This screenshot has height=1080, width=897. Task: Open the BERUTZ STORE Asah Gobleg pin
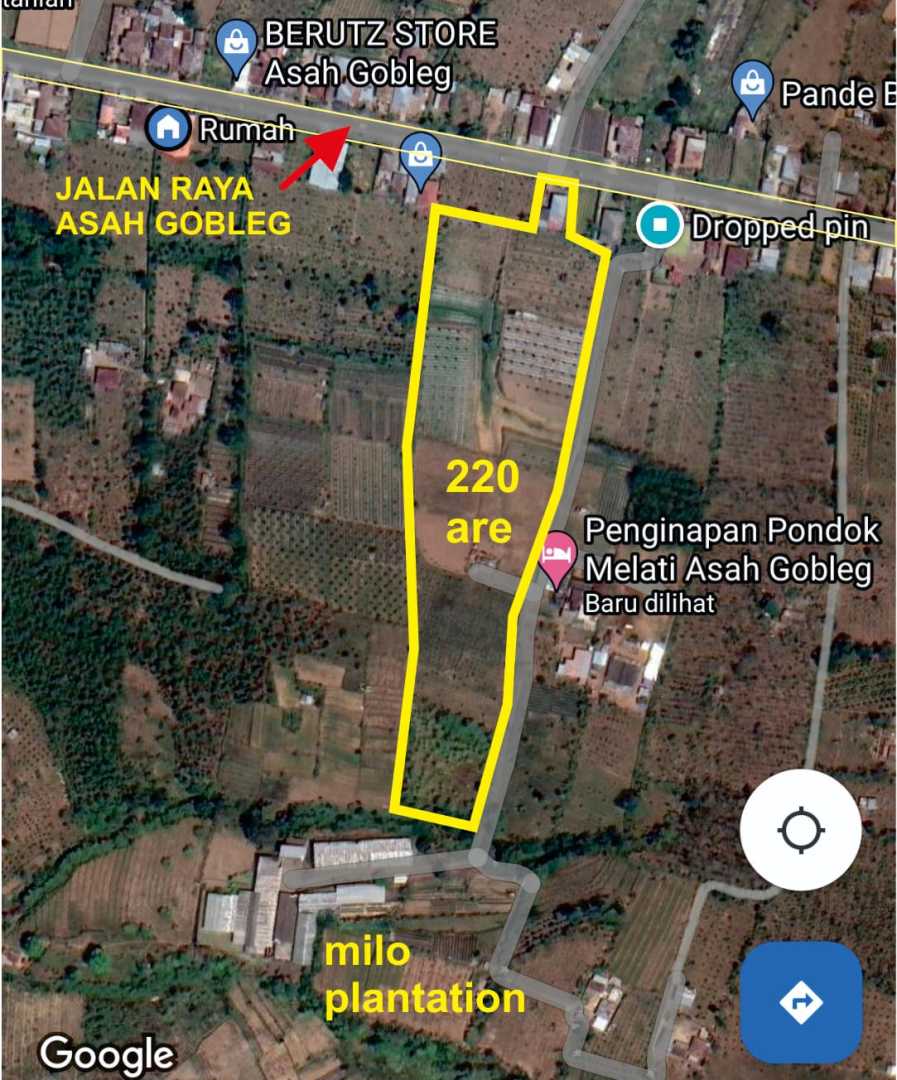click(x=237, y=46)
